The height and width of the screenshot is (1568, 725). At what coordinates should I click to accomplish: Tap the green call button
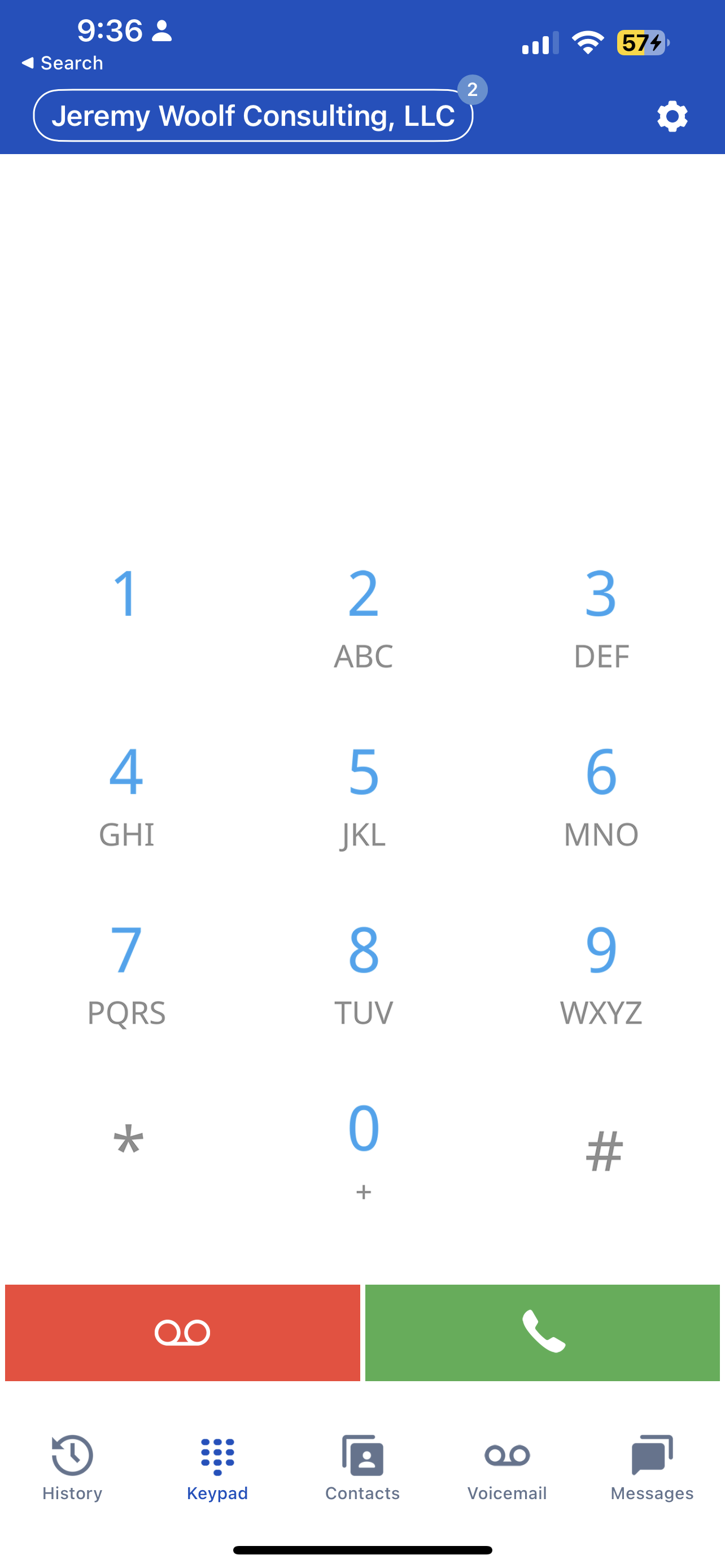543,1333
